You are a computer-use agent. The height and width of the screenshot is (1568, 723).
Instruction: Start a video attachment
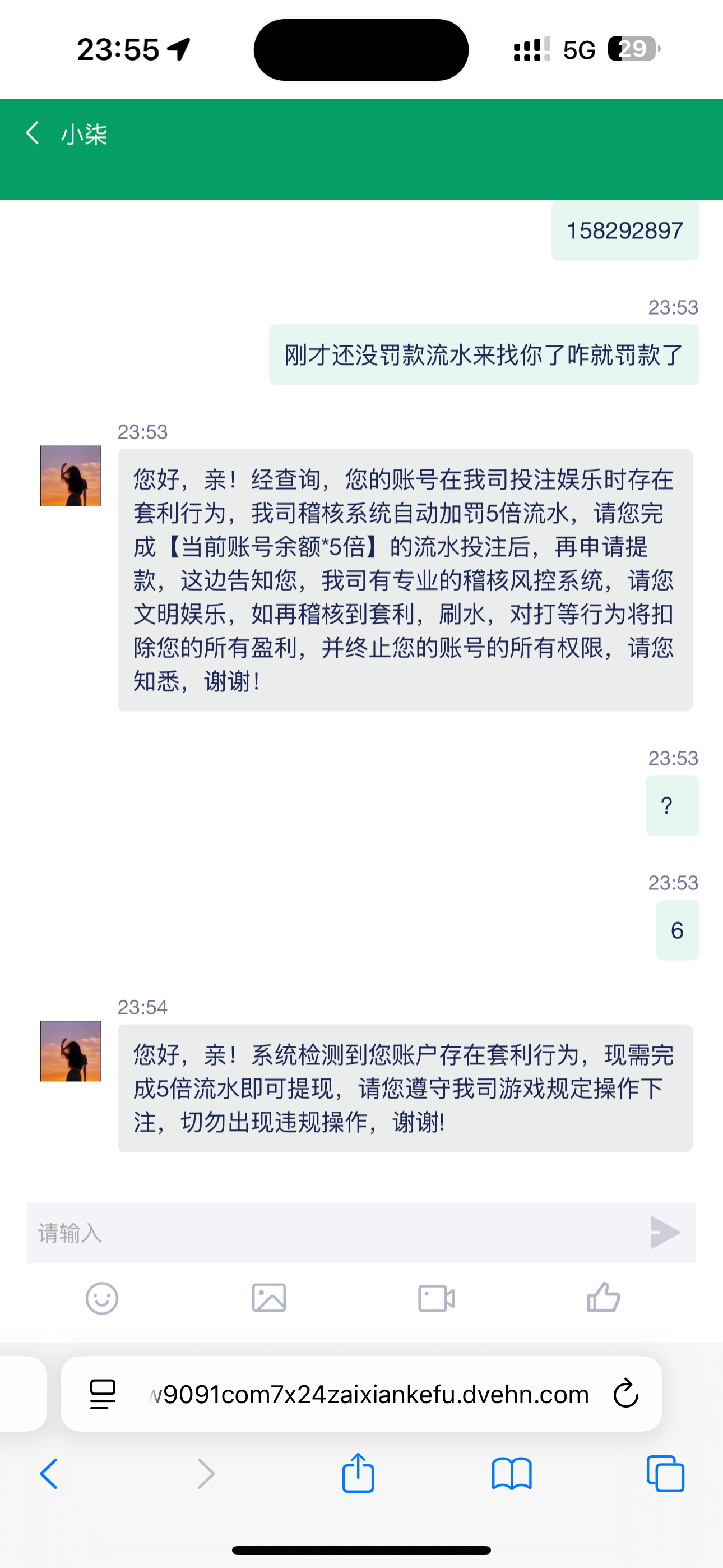437,1298
